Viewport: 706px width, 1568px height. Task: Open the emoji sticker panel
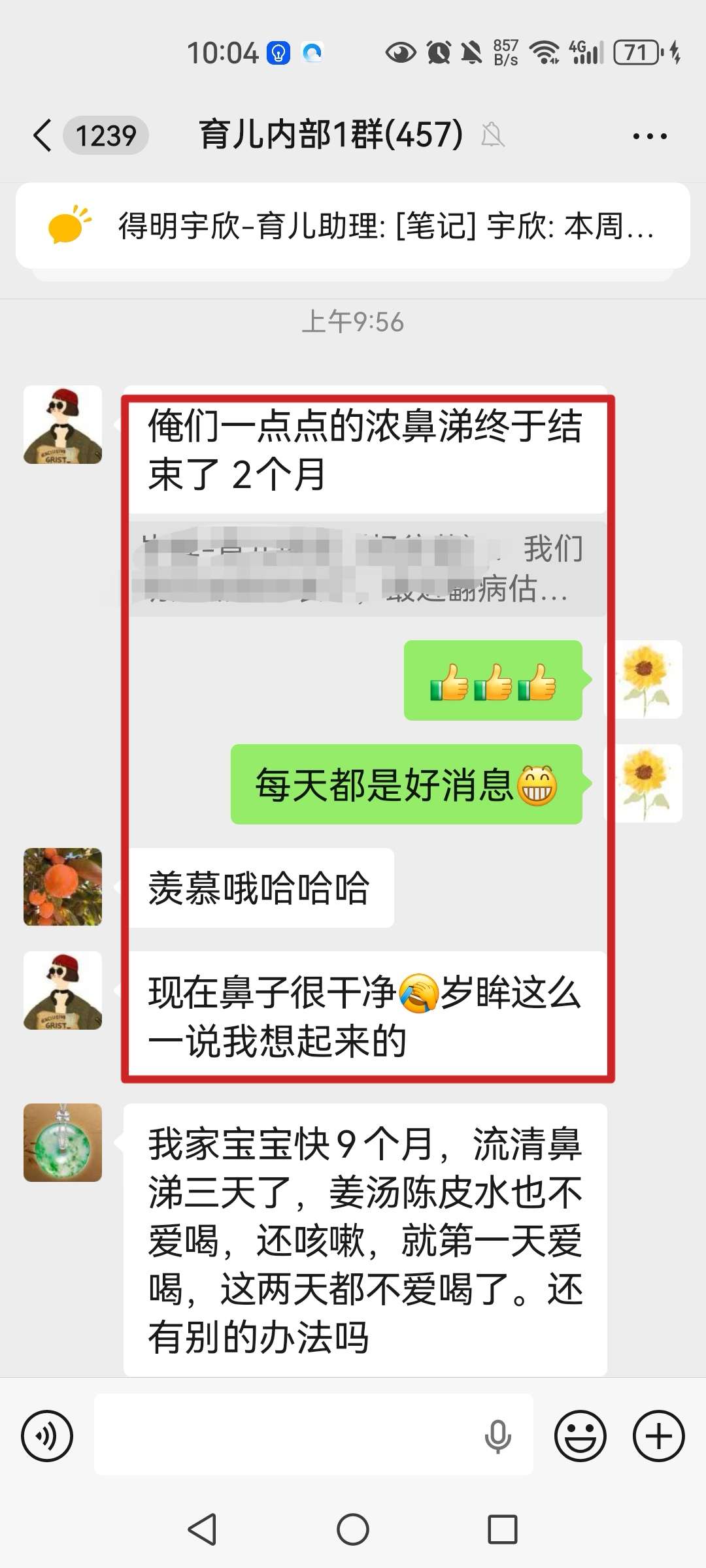[580, 1435]
